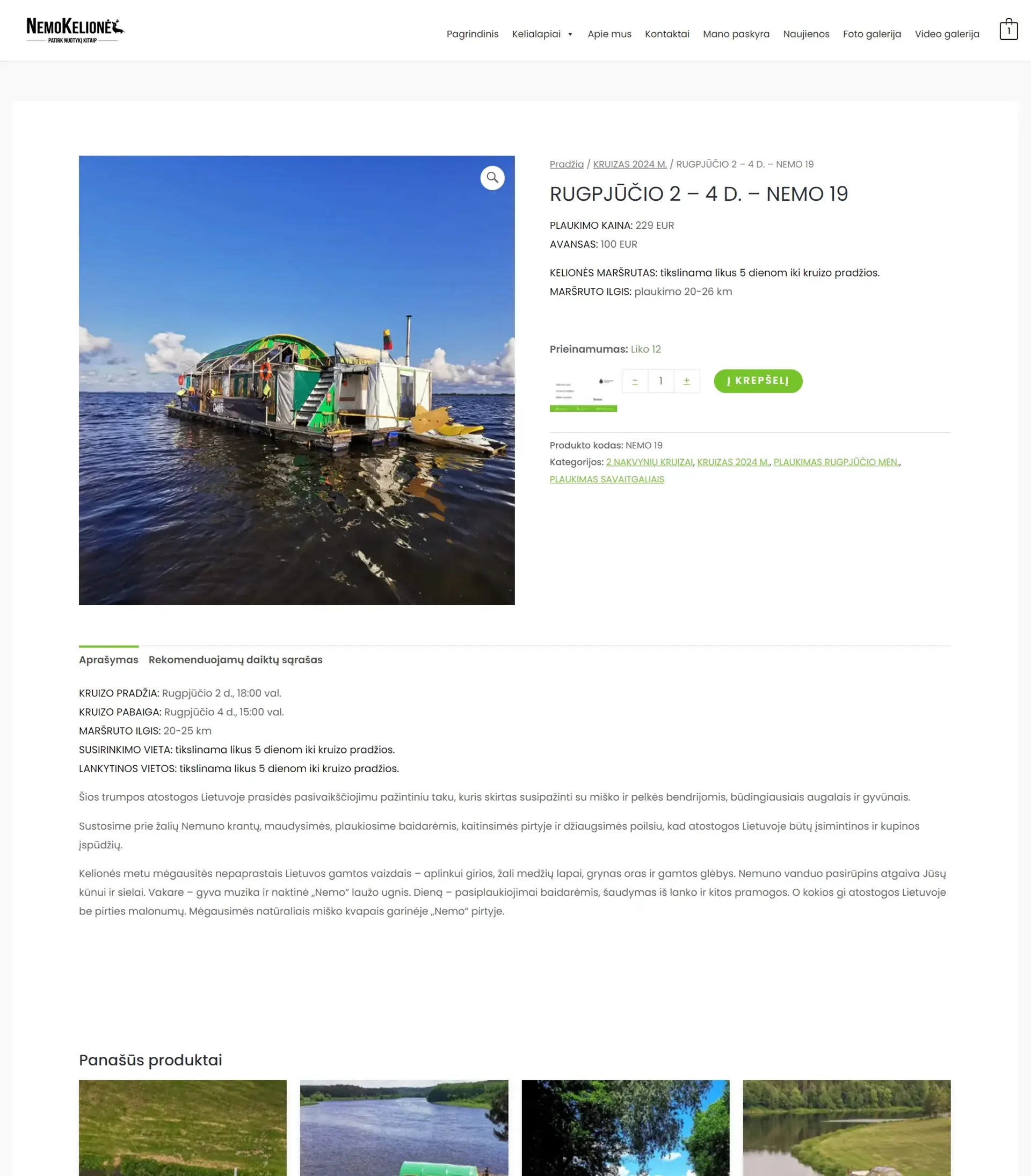Go to Mano paskyra
Screen dimensions: 1031x1176
pos(736,34)
